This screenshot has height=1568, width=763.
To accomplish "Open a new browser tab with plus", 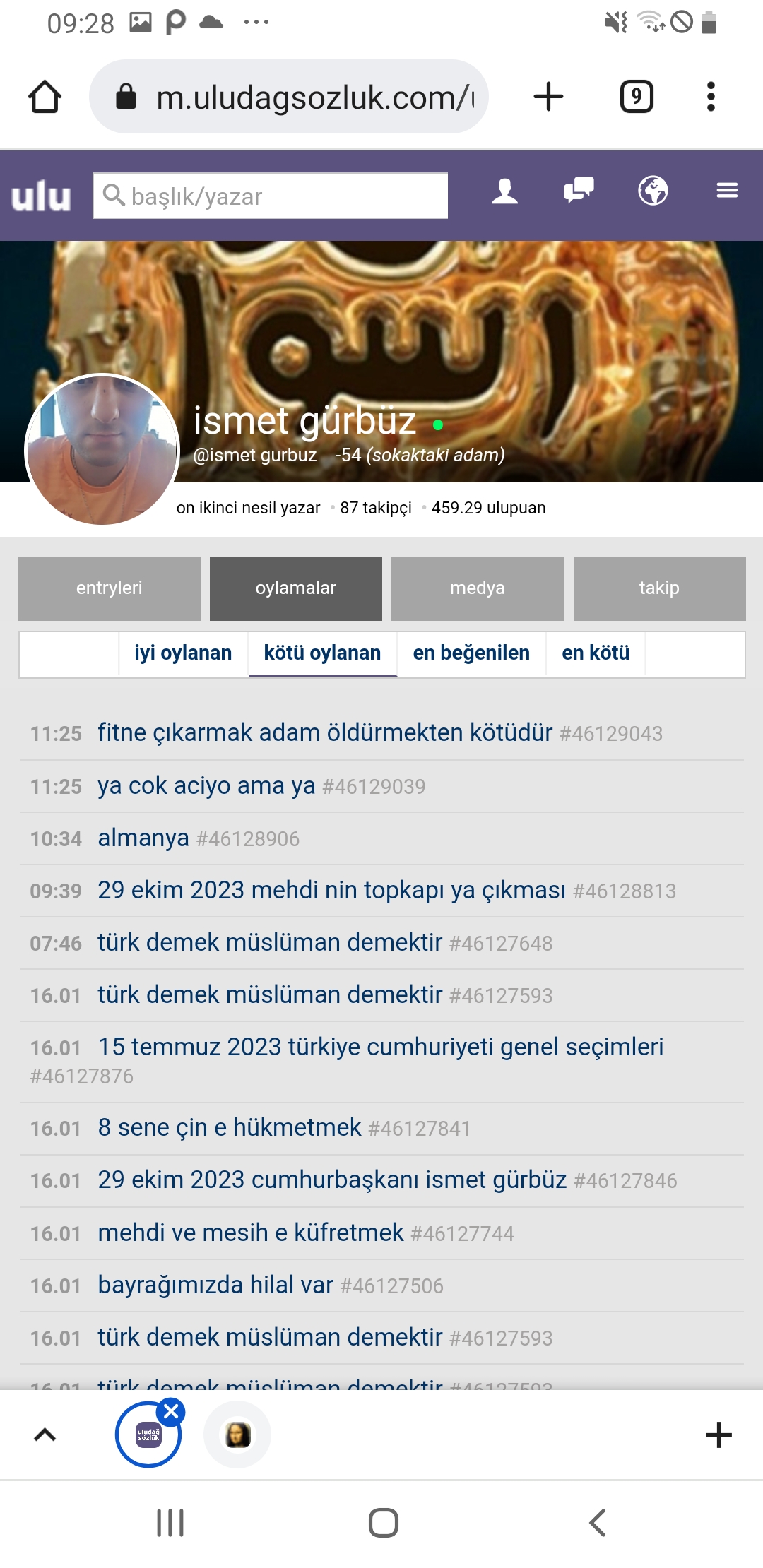I will (548, 97).
